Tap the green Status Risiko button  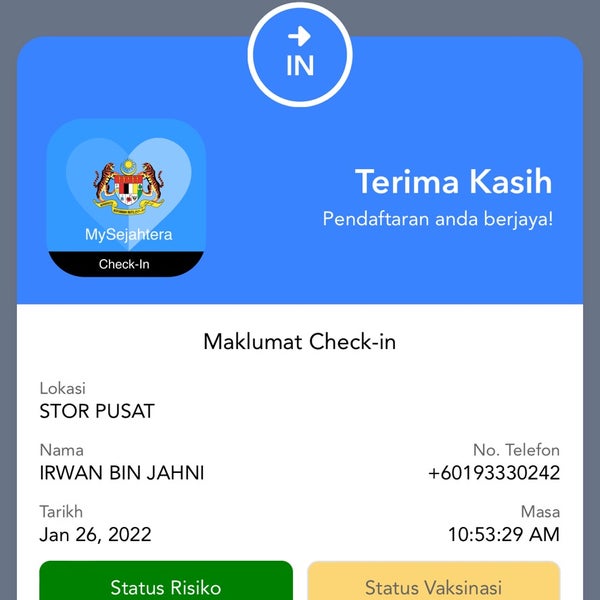pos(166,583)
